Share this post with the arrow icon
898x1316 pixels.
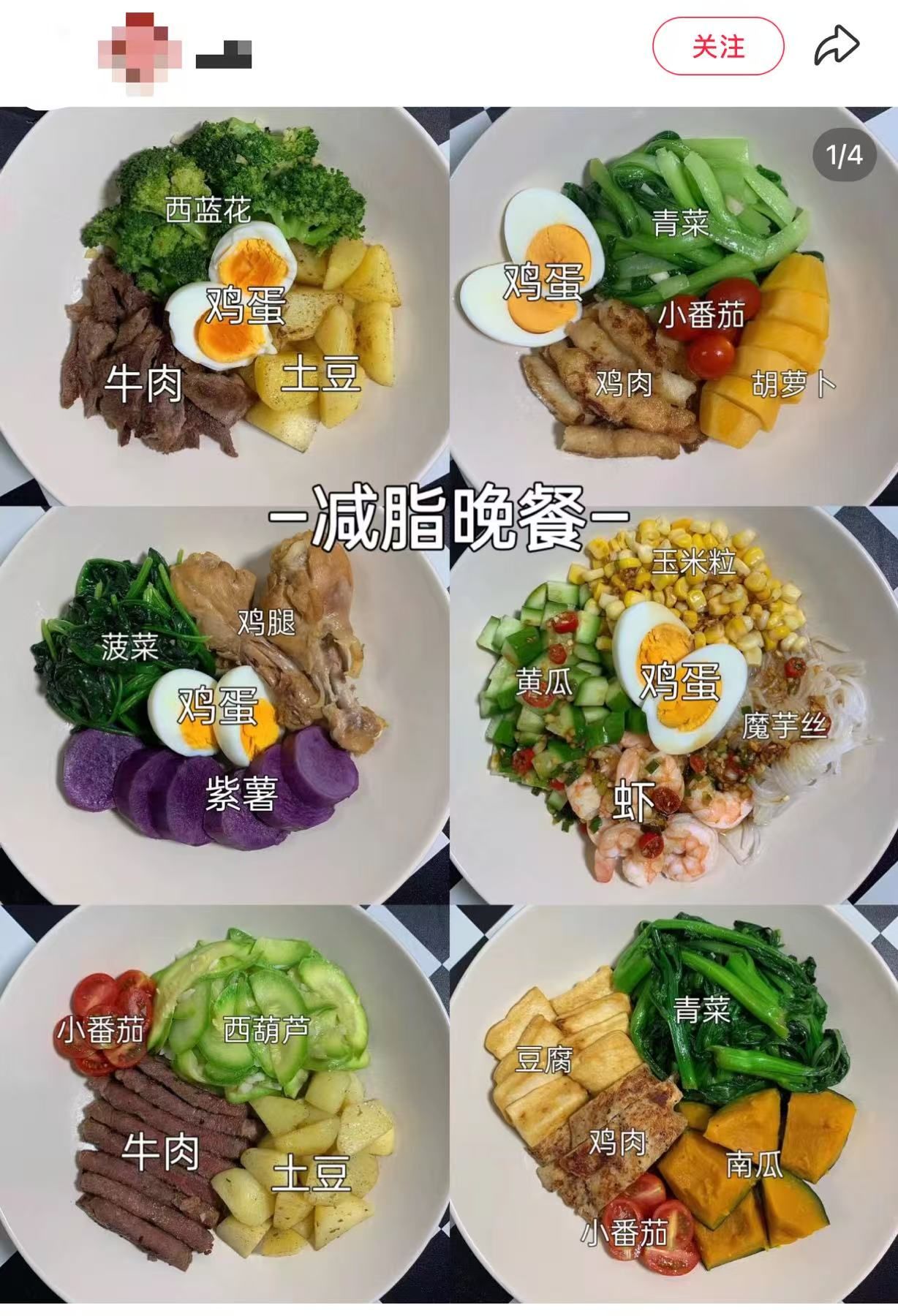click(837, 45)
